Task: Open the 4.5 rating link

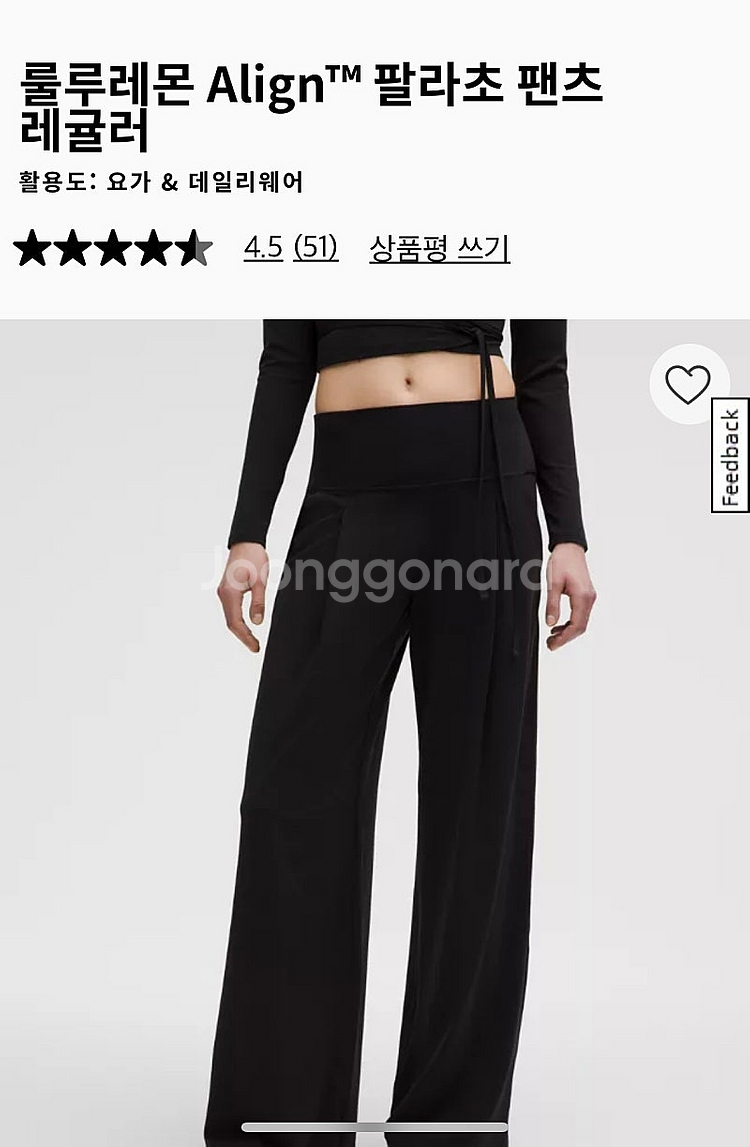Action: click(263, 247)
